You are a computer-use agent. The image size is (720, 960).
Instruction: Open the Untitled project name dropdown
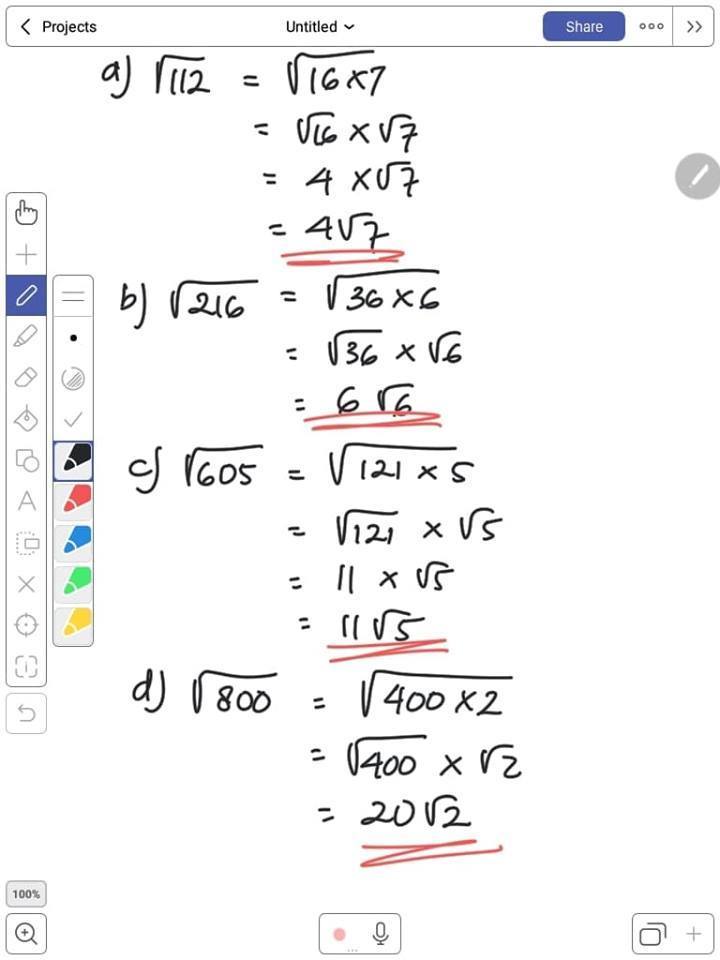[319, 27]
